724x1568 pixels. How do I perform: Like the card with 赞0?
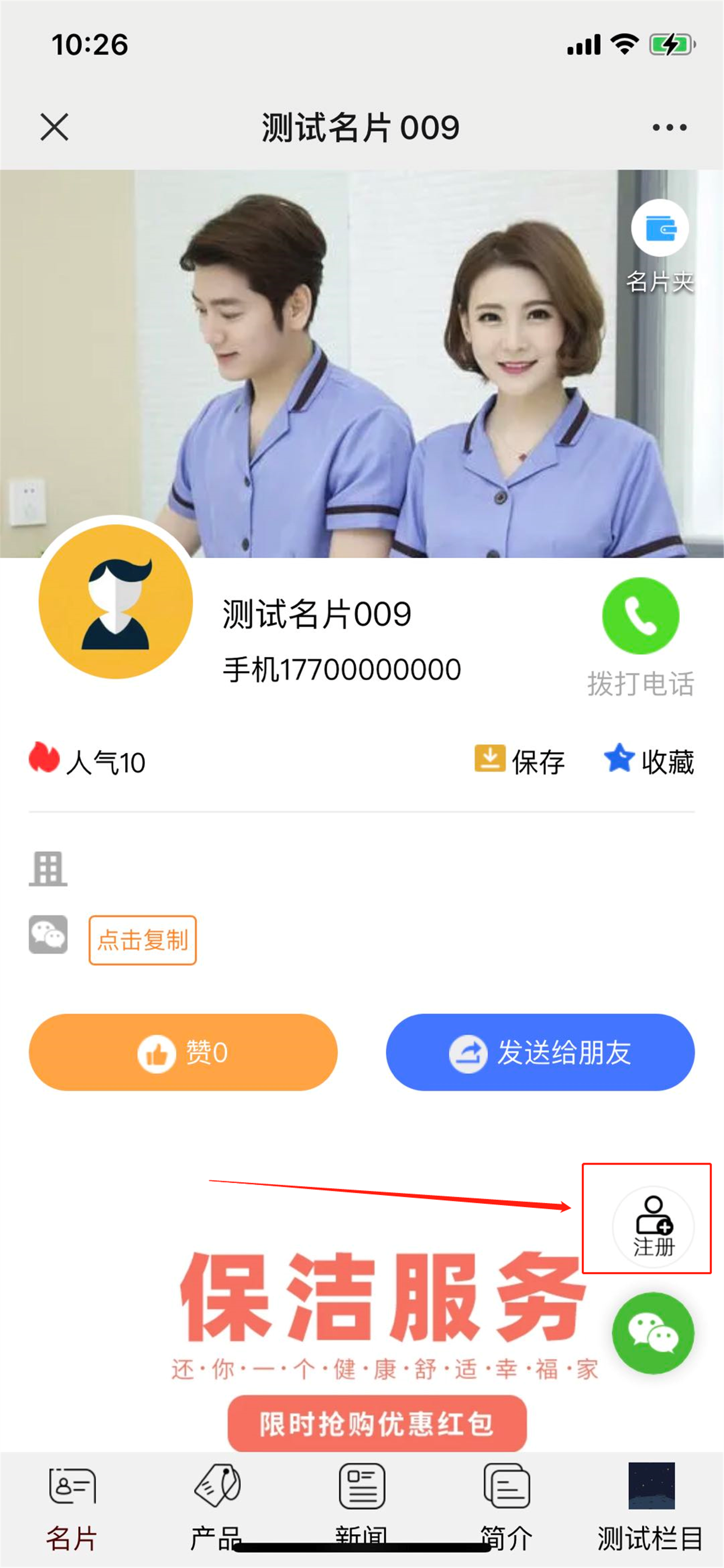[183, 1052]
